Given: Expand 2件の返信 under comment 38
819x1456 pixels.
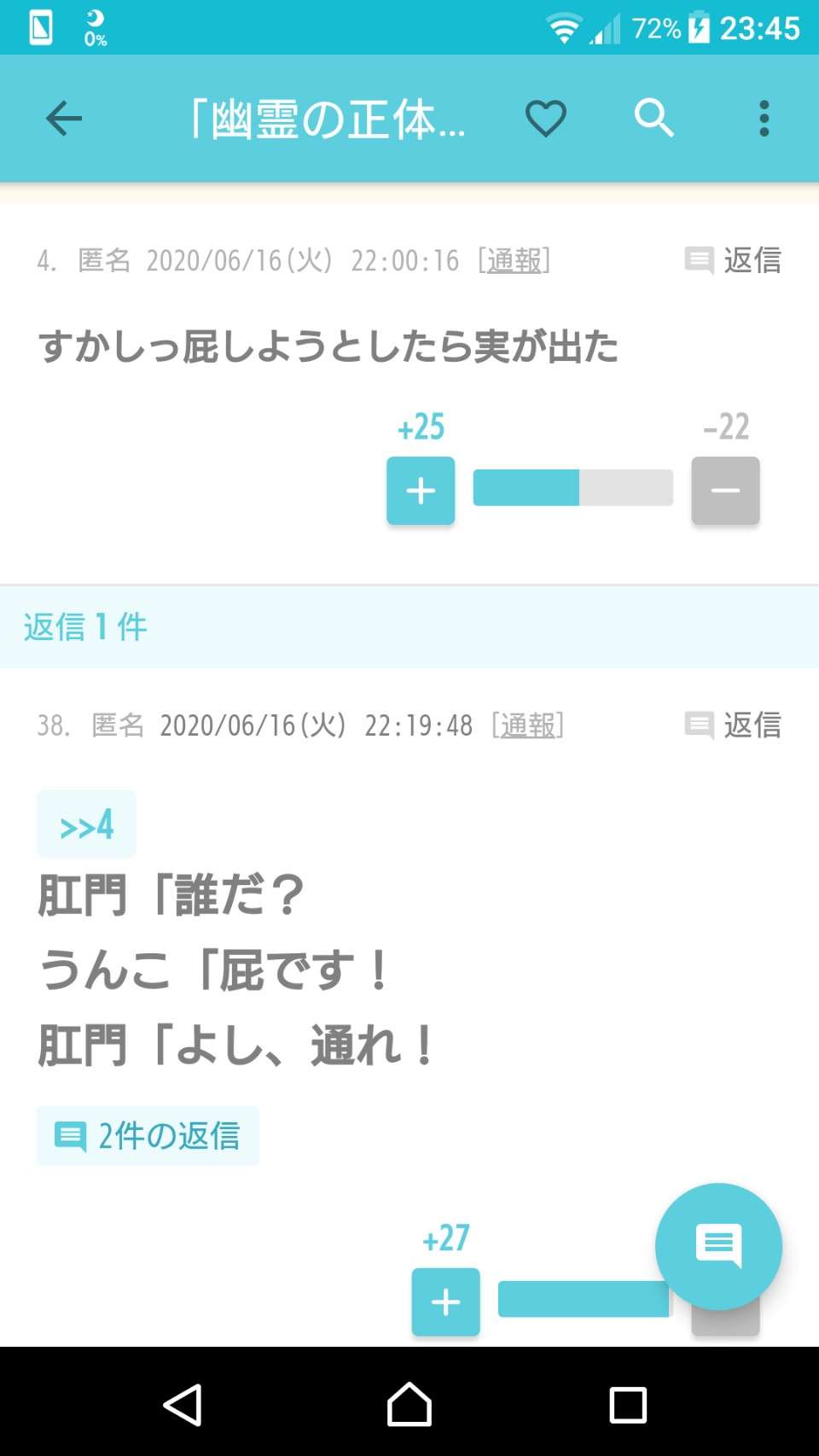Looking at the screenshot, I should (x=148, y=1136).
